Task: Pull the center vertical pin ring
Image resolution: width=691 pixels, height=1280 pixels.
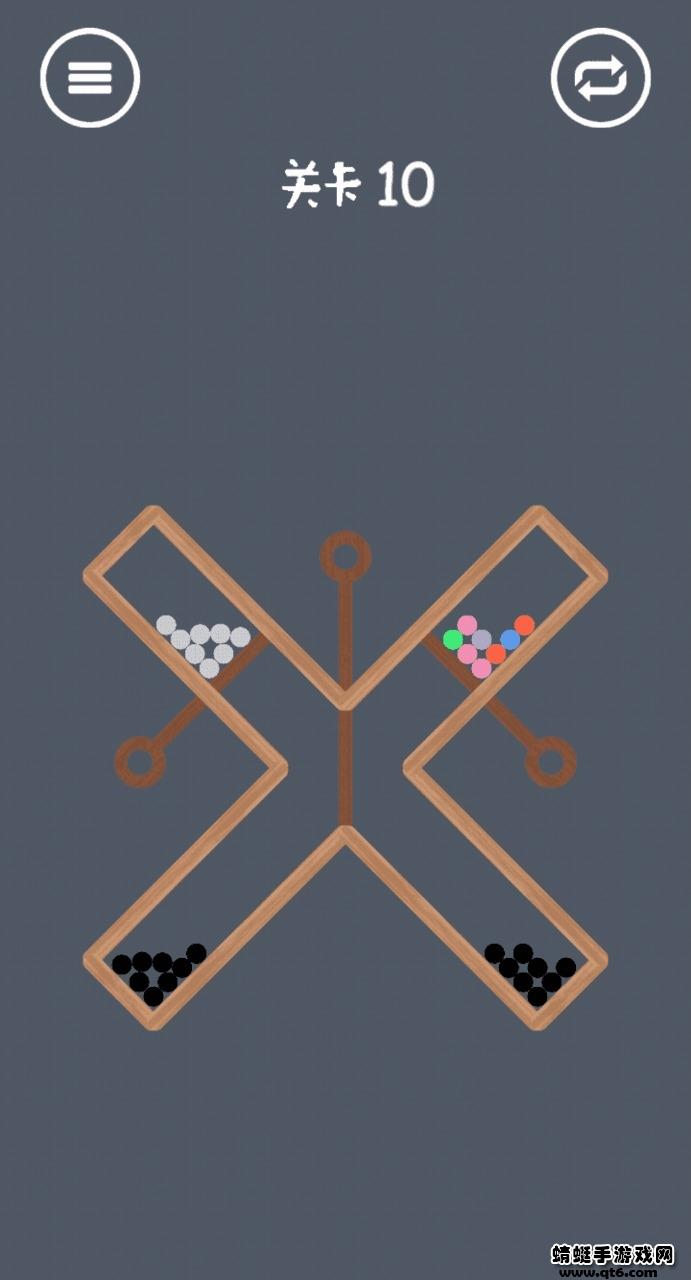Action: point(345,556)
